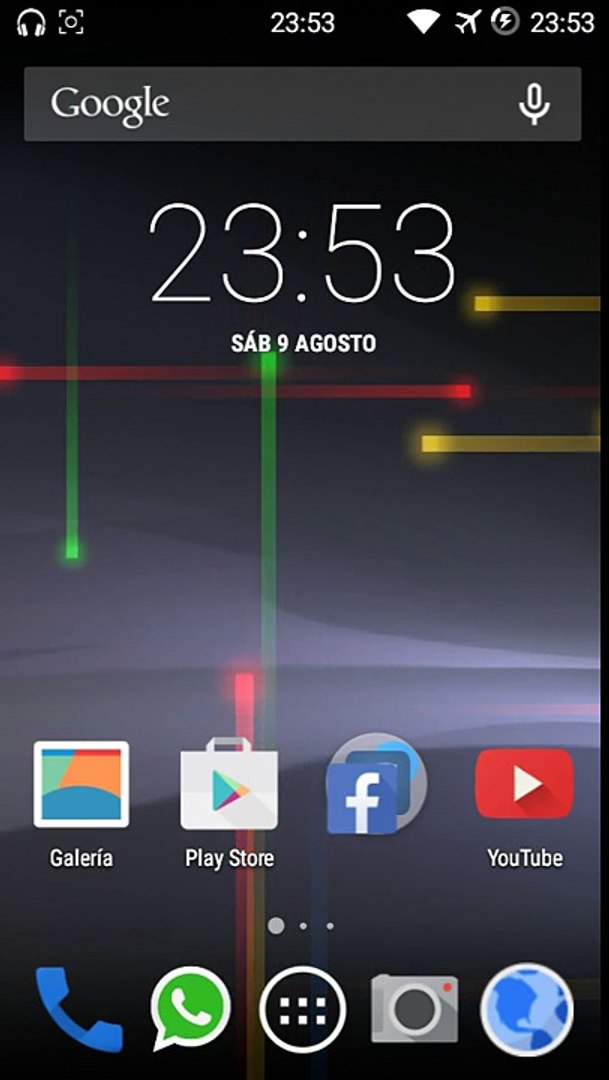Open the Galería app
609x1080 pixels.
81,785
